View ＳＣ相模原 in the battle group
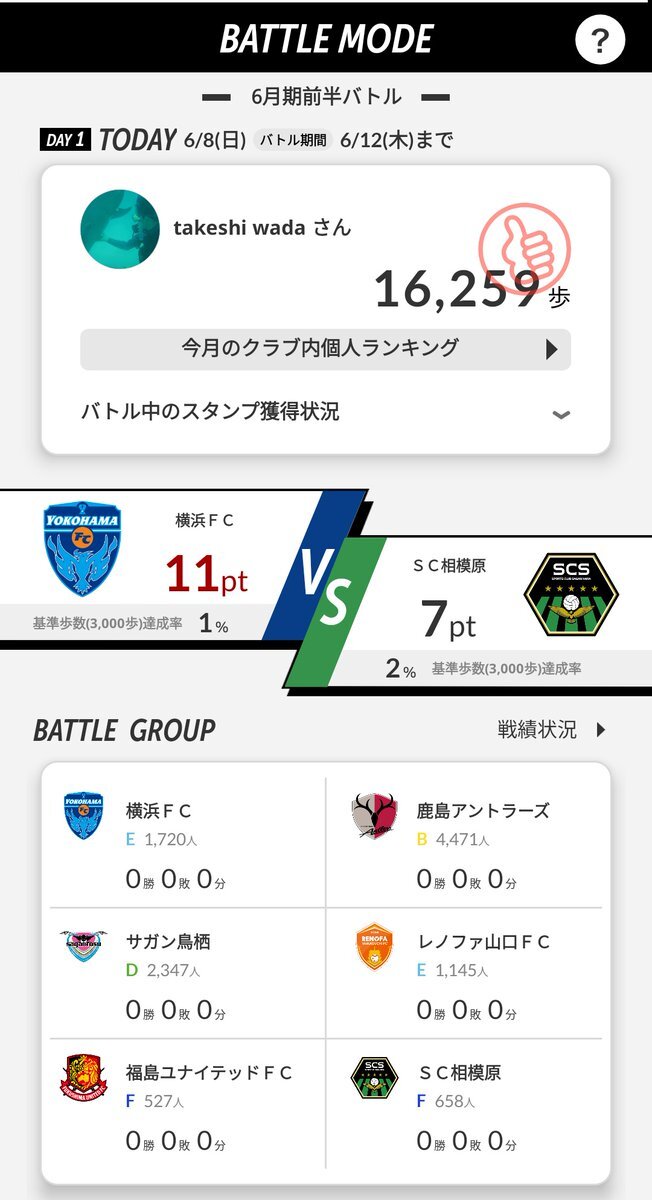This screenshot has width=652, height=1200. point(465,1104)
